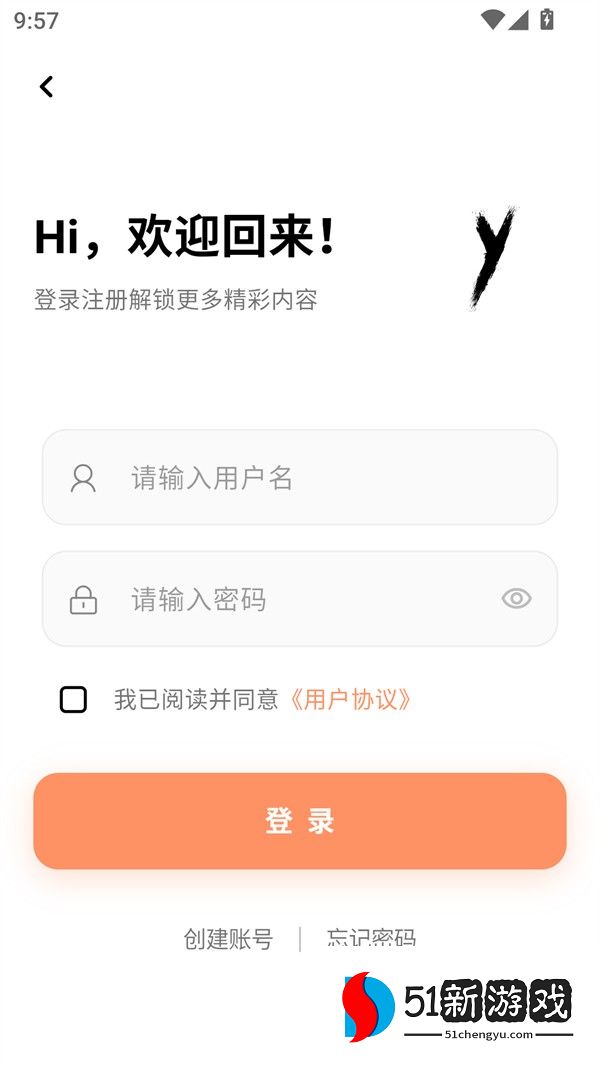This screenshot has width=600, height=1066.
Task: Go back with the top-left arrow
Action: [46, 87]
